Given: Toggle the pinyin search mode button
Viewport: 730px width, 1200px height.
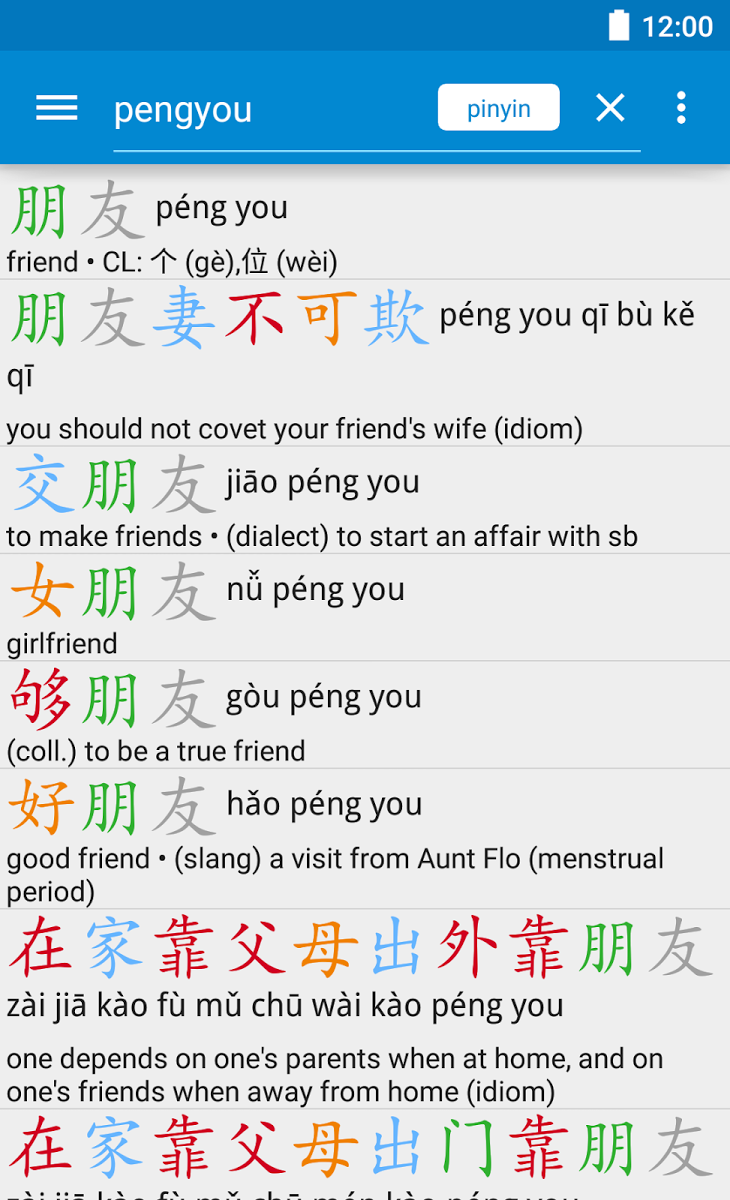Looking at the screenshot, I should click(498, 108).
